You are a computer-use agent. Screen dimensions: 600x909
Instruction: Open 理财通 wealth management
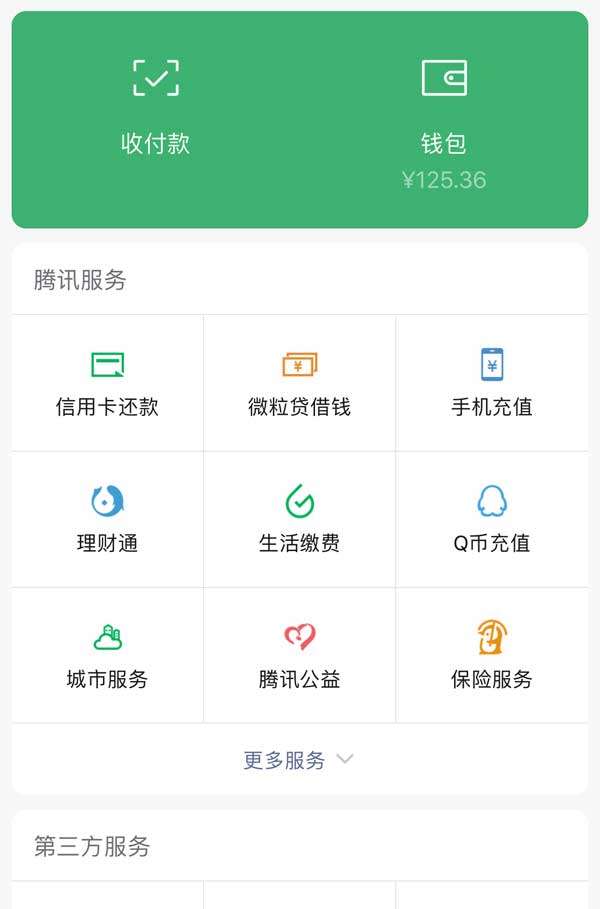click(107, 519)
